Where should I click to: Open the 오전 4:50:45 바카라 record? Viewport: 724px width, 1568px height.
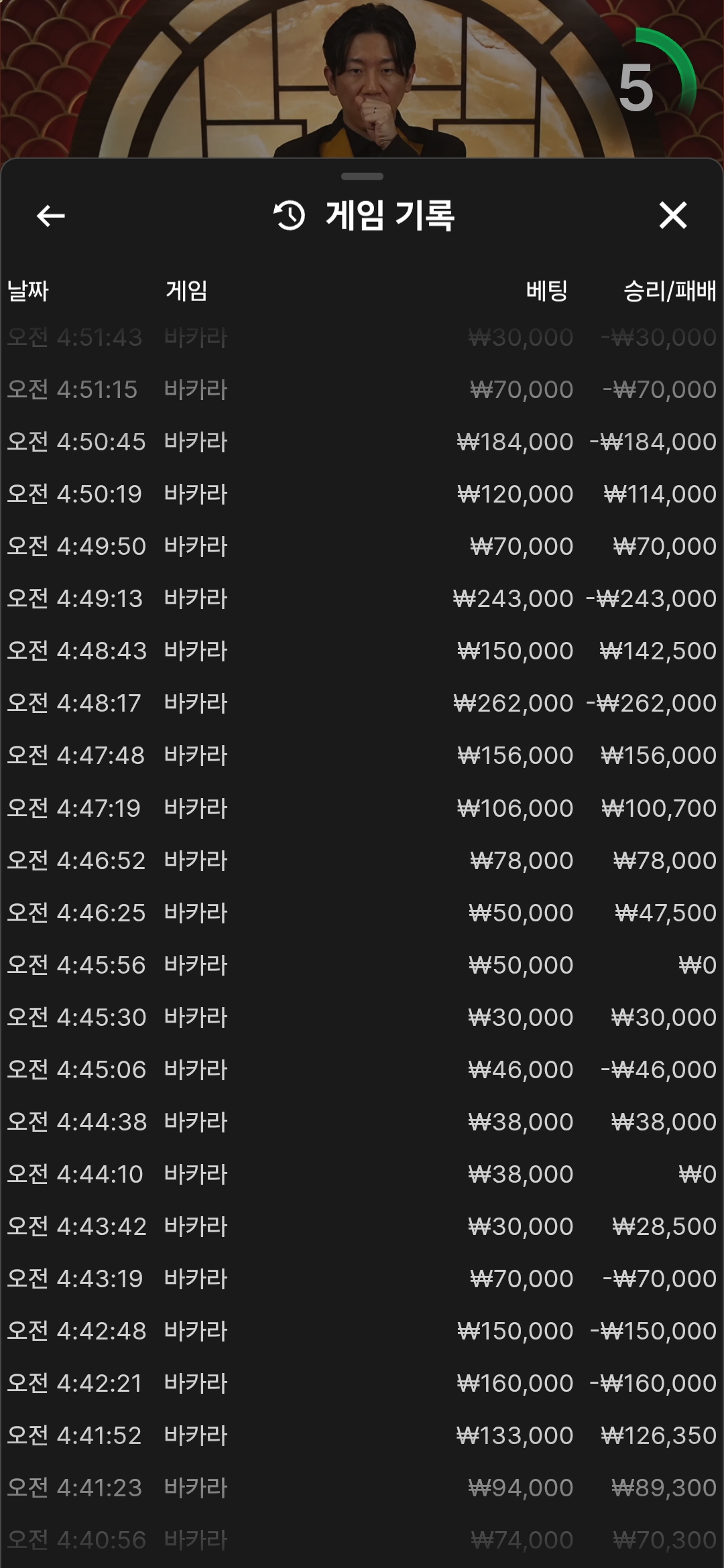362,442
